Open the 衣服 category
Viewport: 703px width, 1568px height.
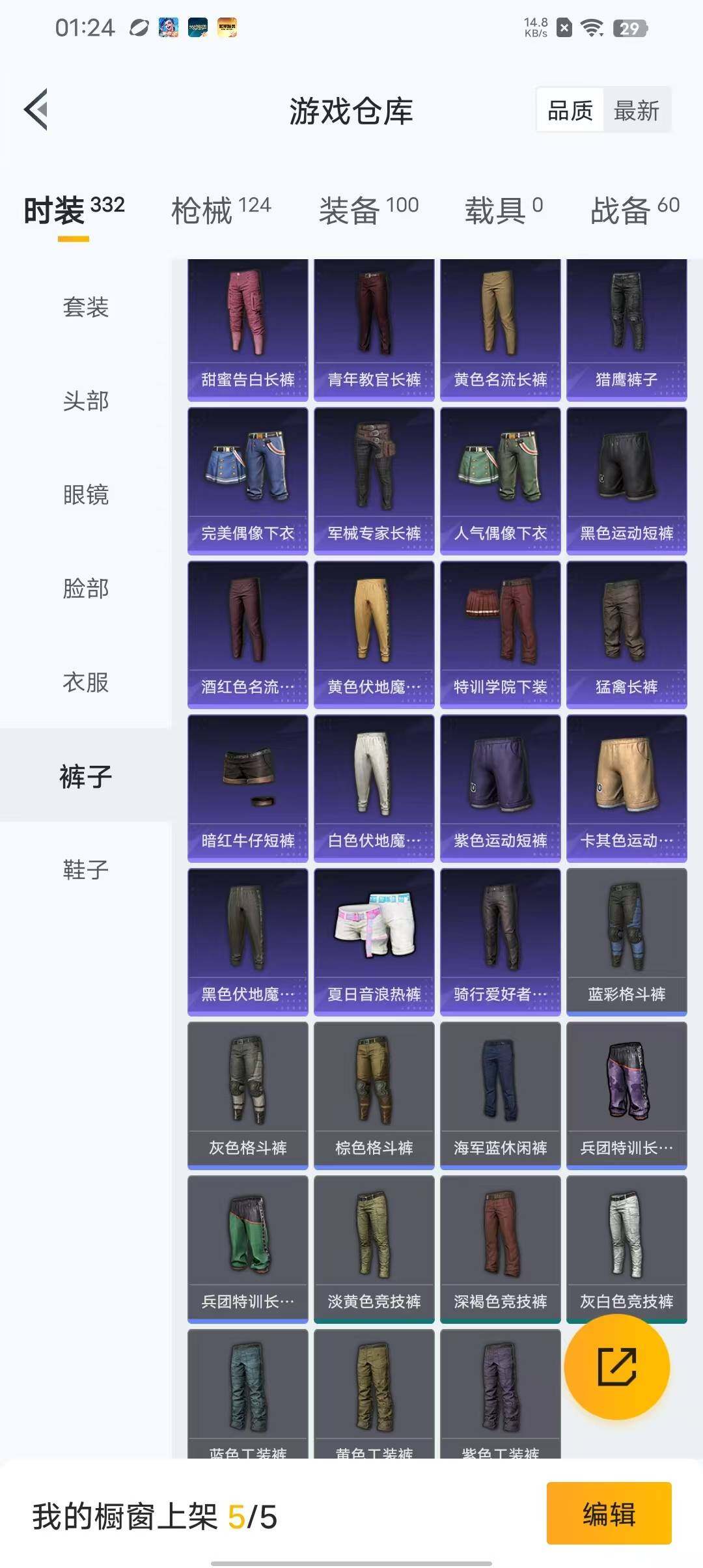[85, 682]
